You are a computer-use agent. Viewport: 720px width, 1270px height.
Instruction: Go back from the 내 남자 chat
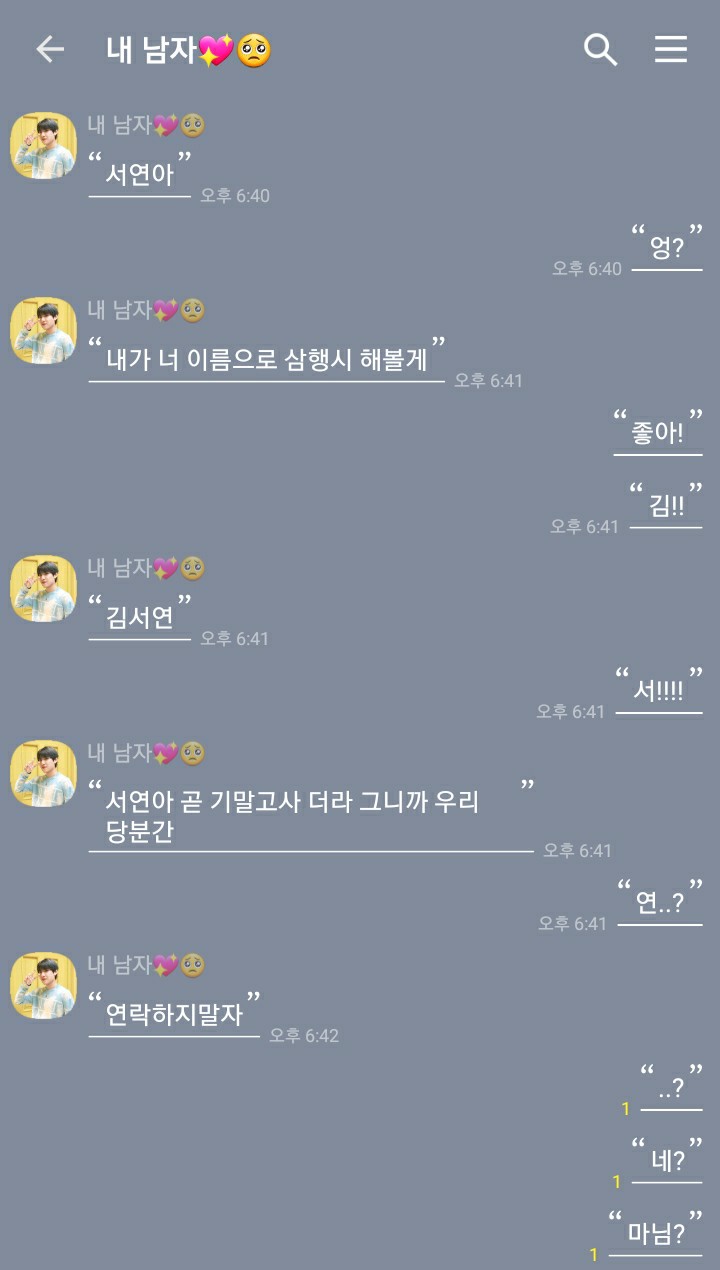pyautogui.click(x=50, y=49)
